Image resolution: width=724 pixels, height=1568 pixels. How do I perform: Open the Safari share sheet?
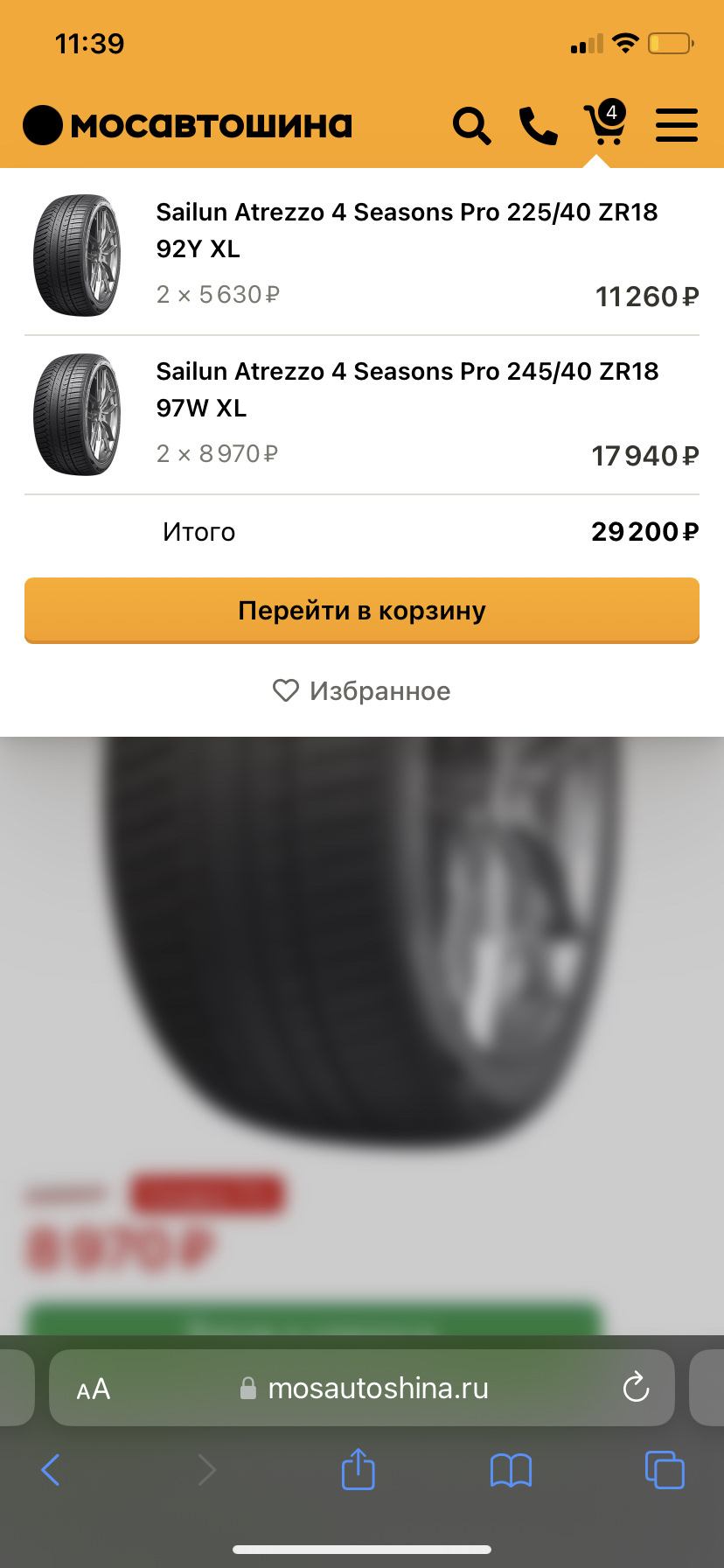[x=357, y=1470]
